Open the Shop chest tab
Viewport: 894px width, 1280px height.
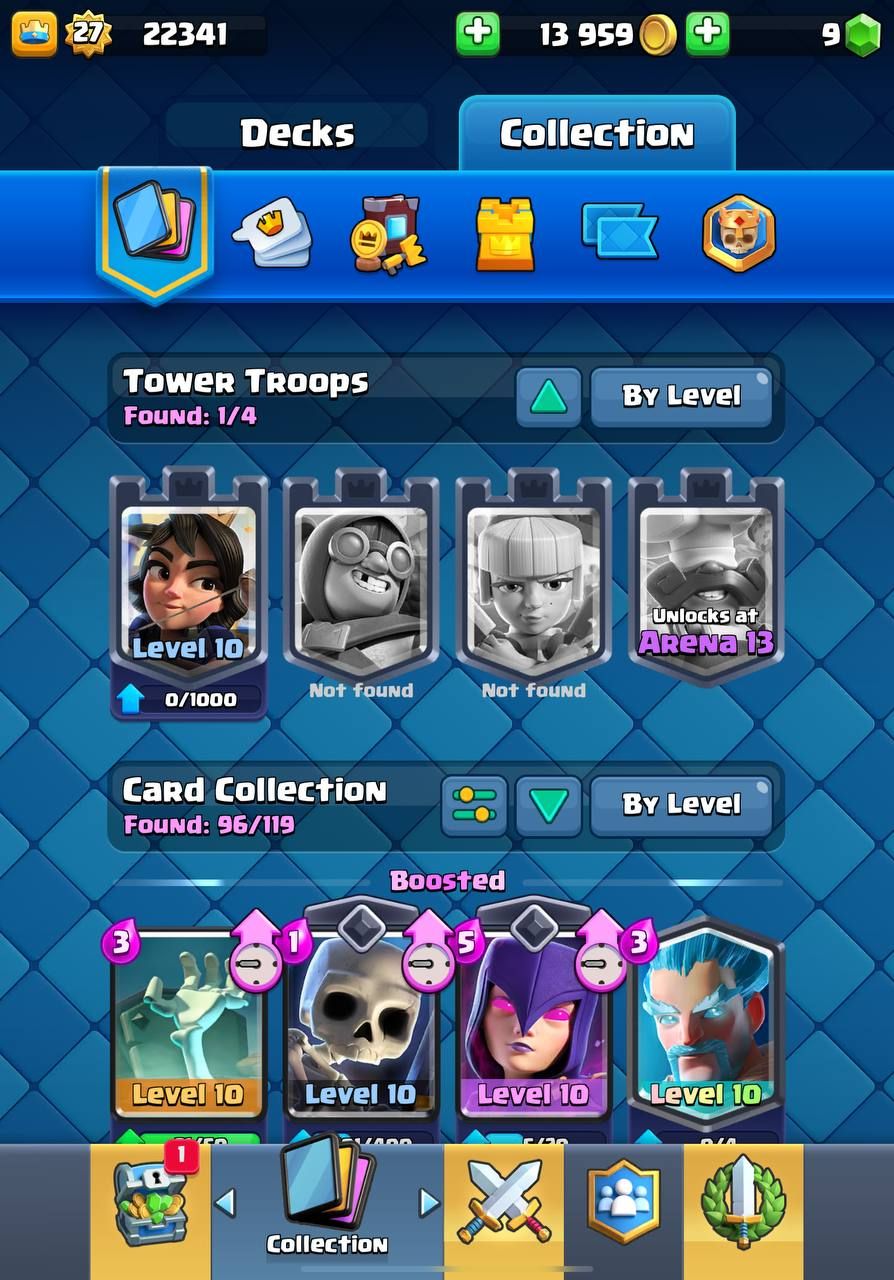(x=150, y=1205)
